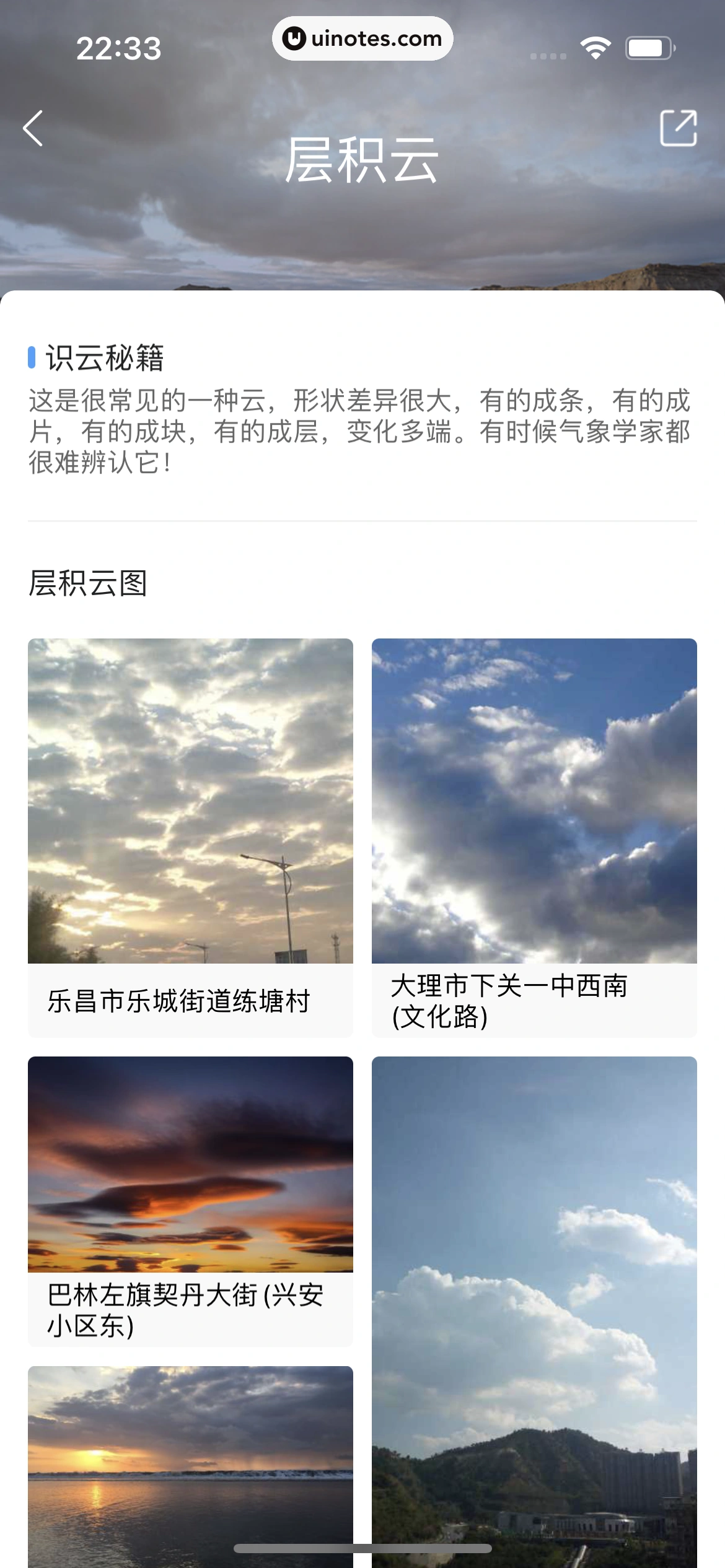Viewport: 725px width, 1568px height.
Task: View the 大理市下关一中西南 (文化路) cloud photo
Action: click(534, 801)
